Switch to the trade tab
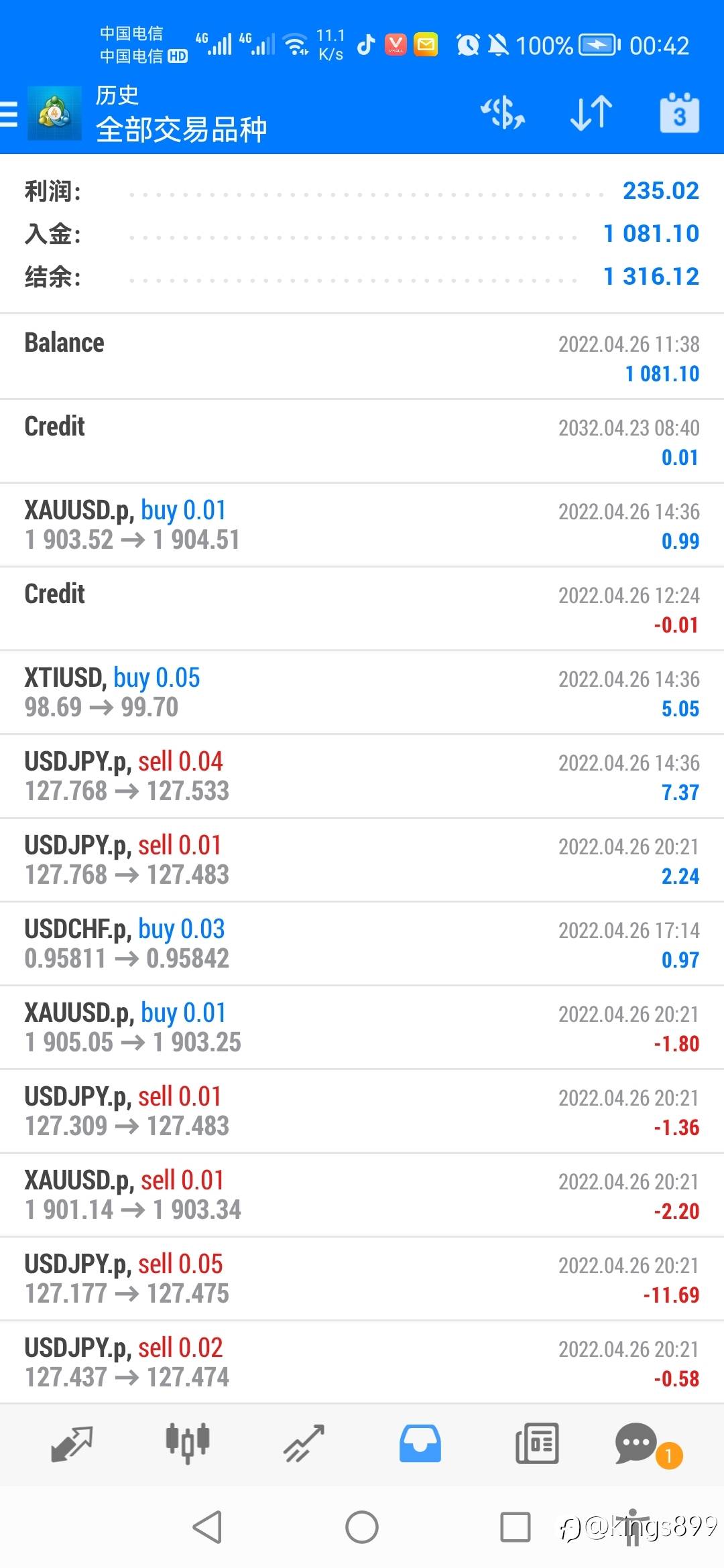Screen dimensions: 724x1568 click(x=304, y=1443)
